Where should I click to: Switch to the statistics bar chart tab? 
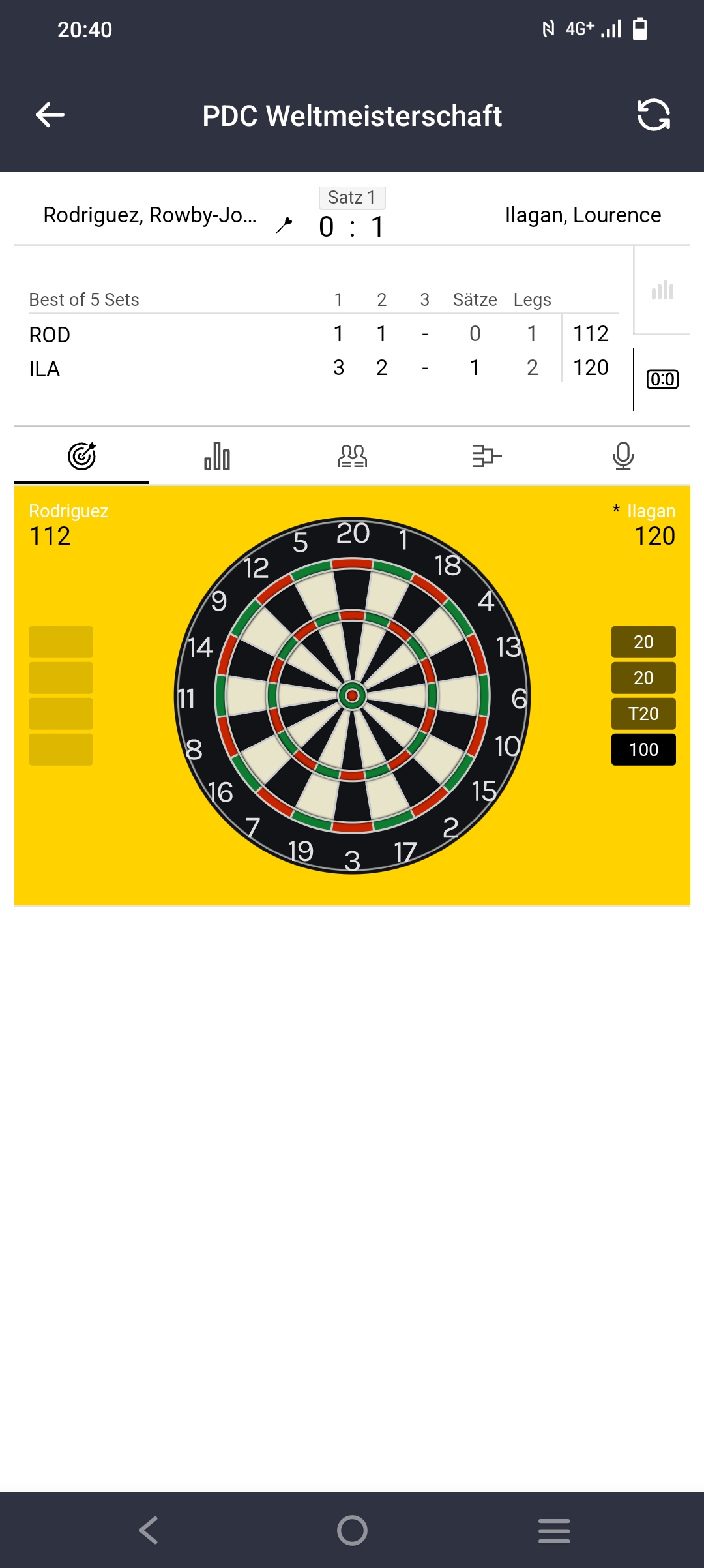pos(217,456)
